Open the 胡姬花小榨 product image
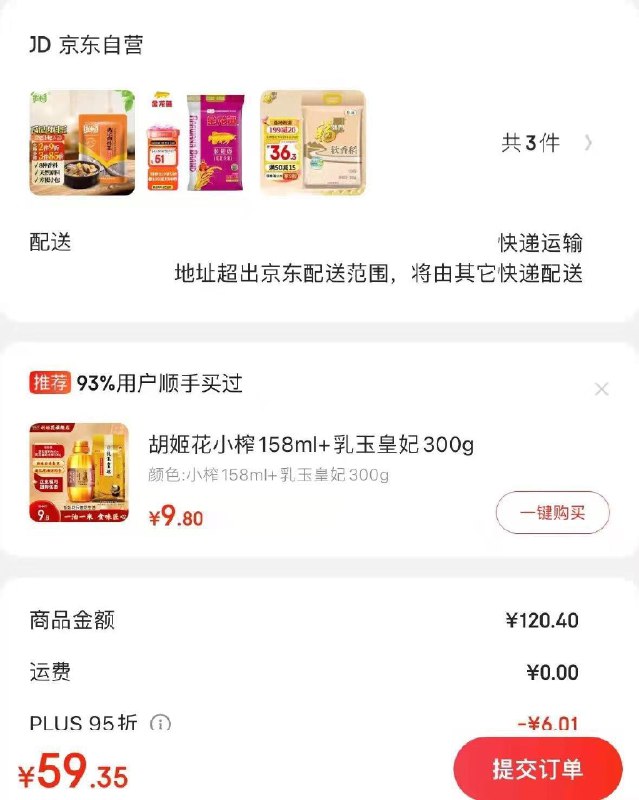The width and height of the screenshot is (639, 800). (79, 473)
